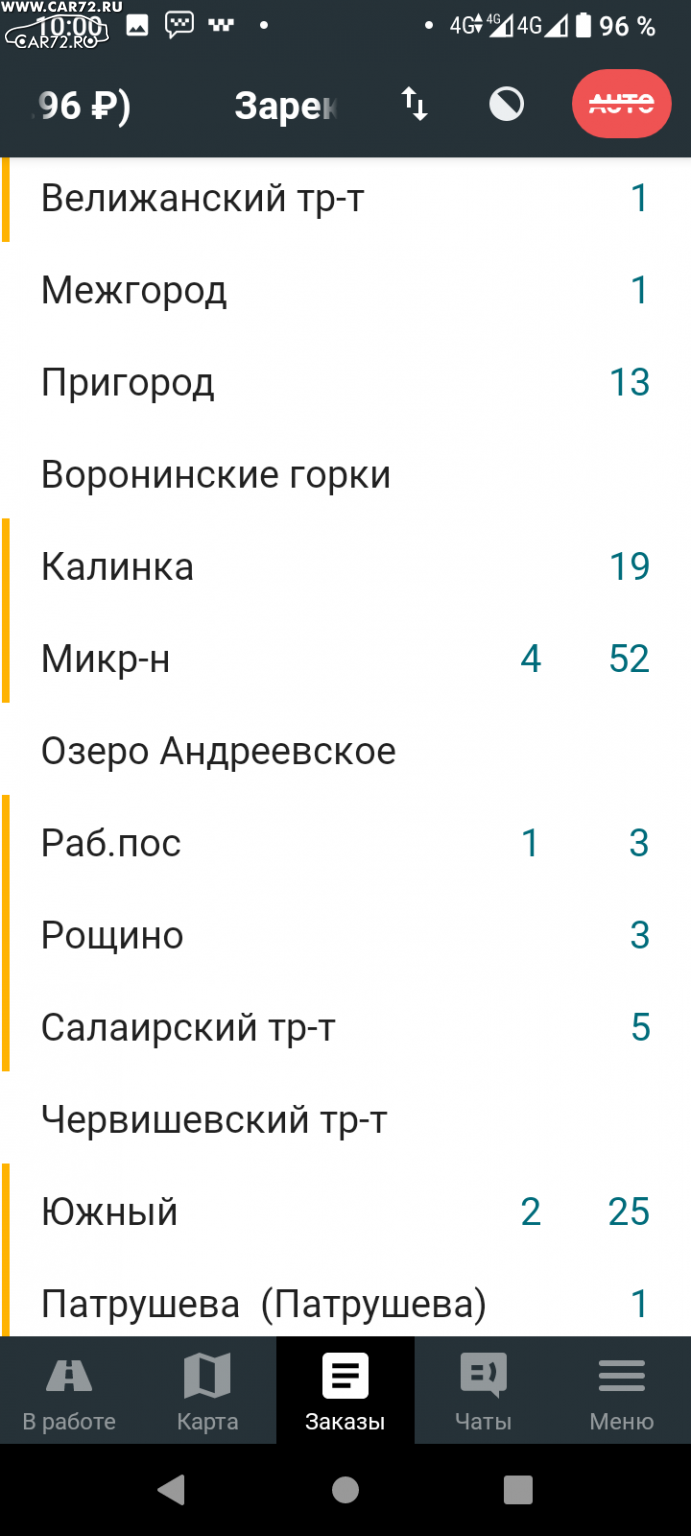Image resolution: width=691 pixels, height=1536 pixels.
Task: Open Салаирский тр-т orders
Action: [x=345, y=1027]
